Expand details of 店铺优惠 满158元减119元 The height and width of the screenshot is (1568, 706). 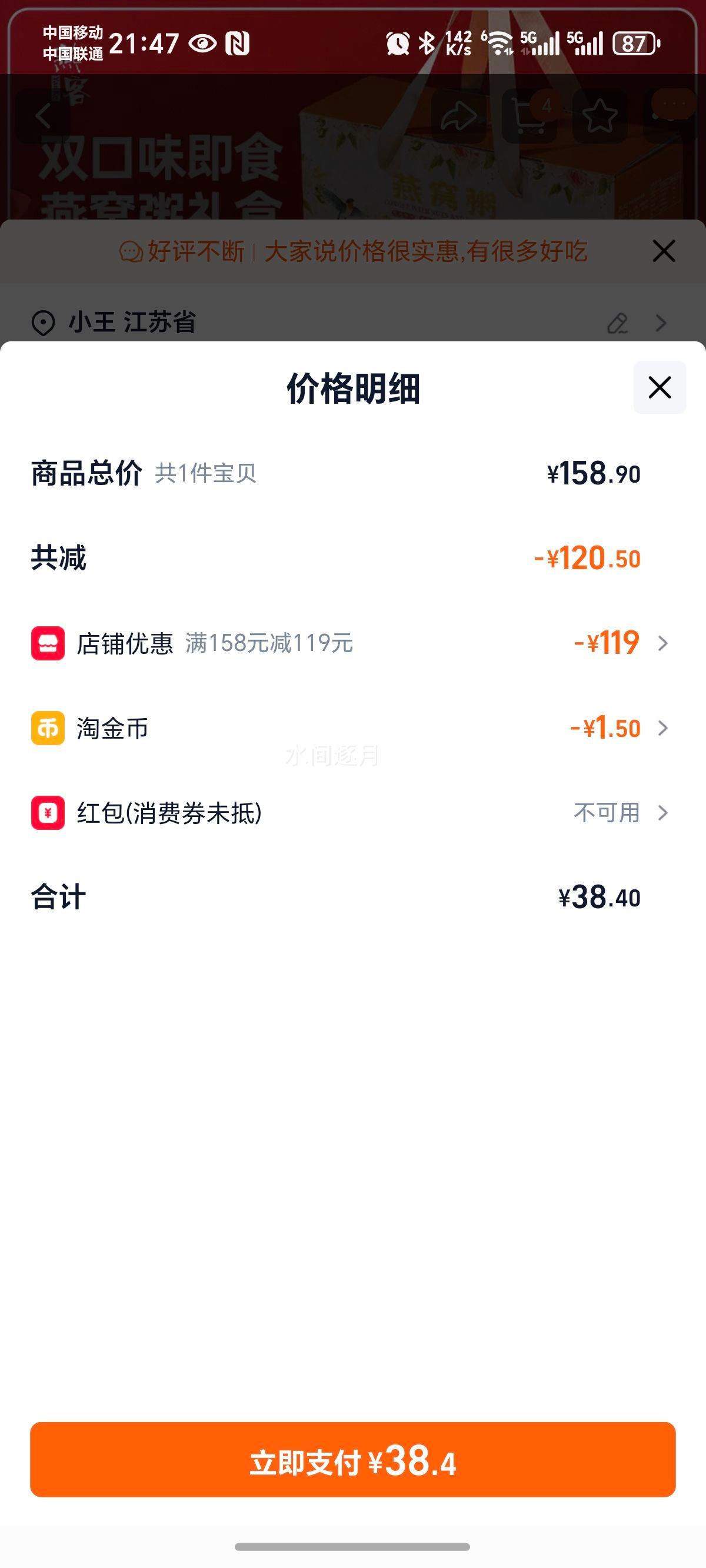(x=664, y=643)
